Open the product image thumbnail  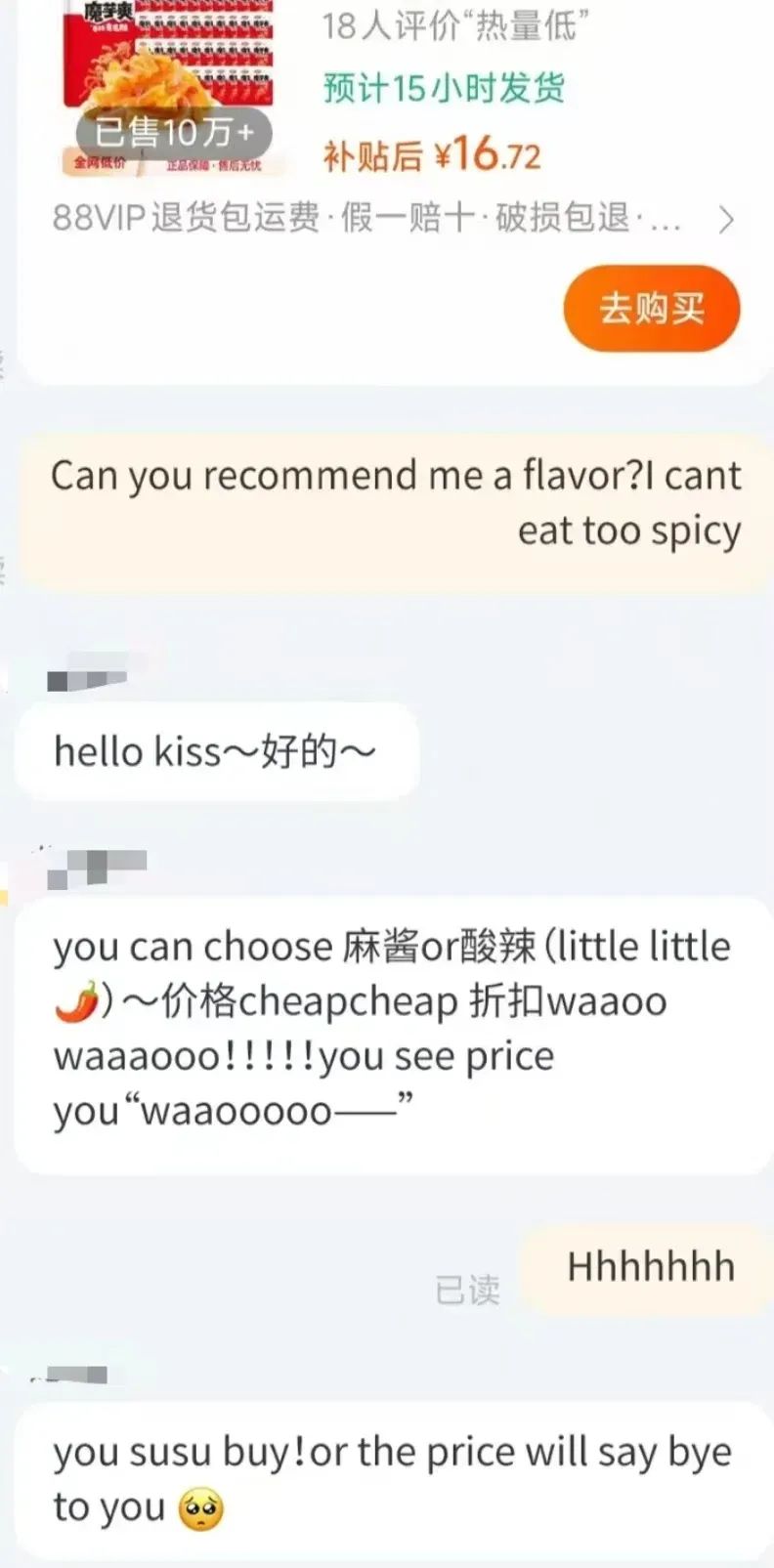(x=169, y=88)
